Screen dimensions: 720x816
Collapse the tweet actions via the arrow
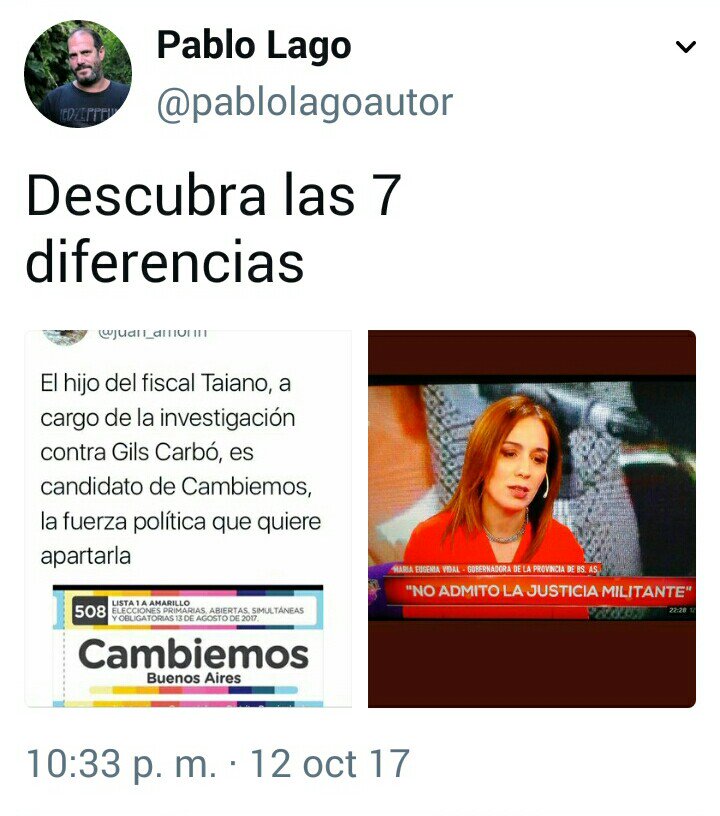tap(684, 46)
